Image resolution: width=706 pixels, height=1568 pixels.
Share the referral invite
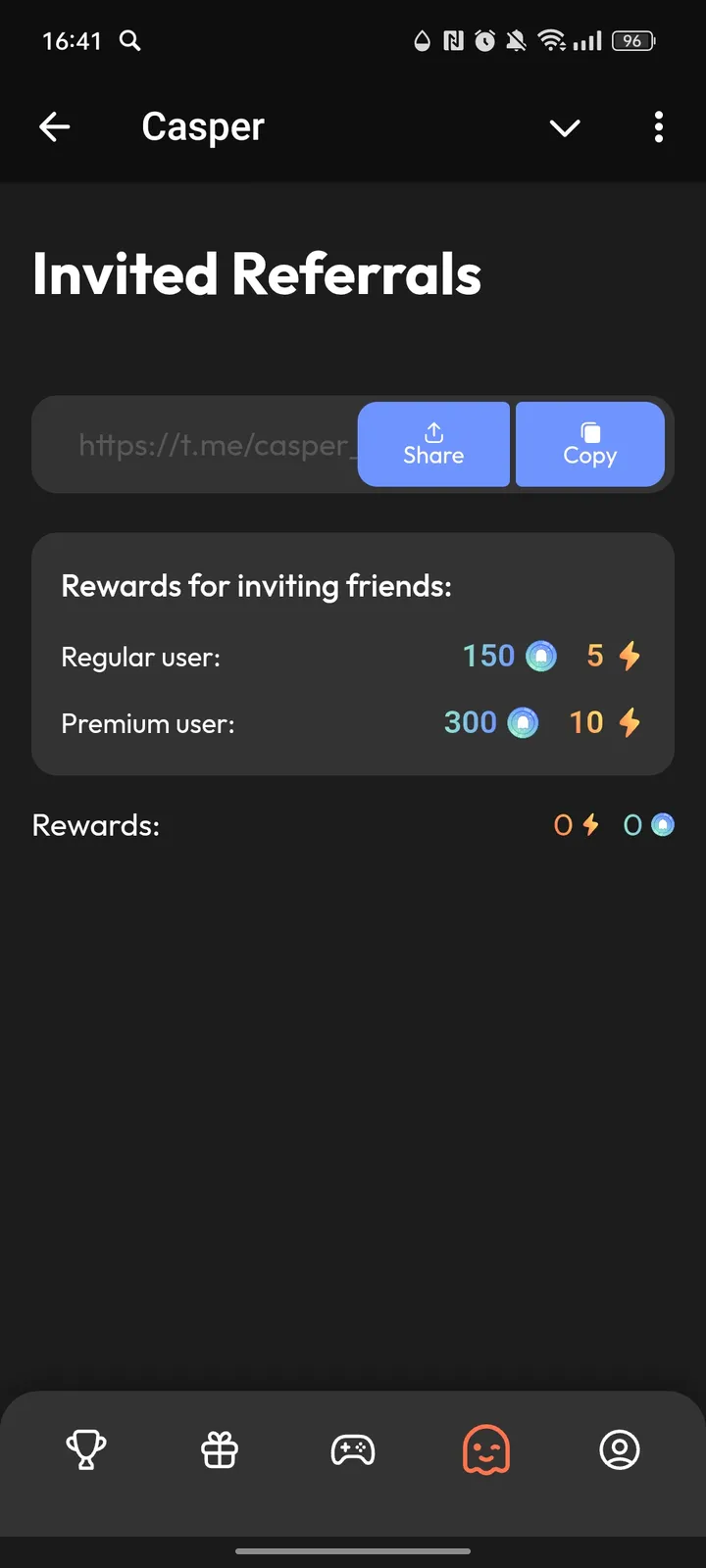pos(432,444)
